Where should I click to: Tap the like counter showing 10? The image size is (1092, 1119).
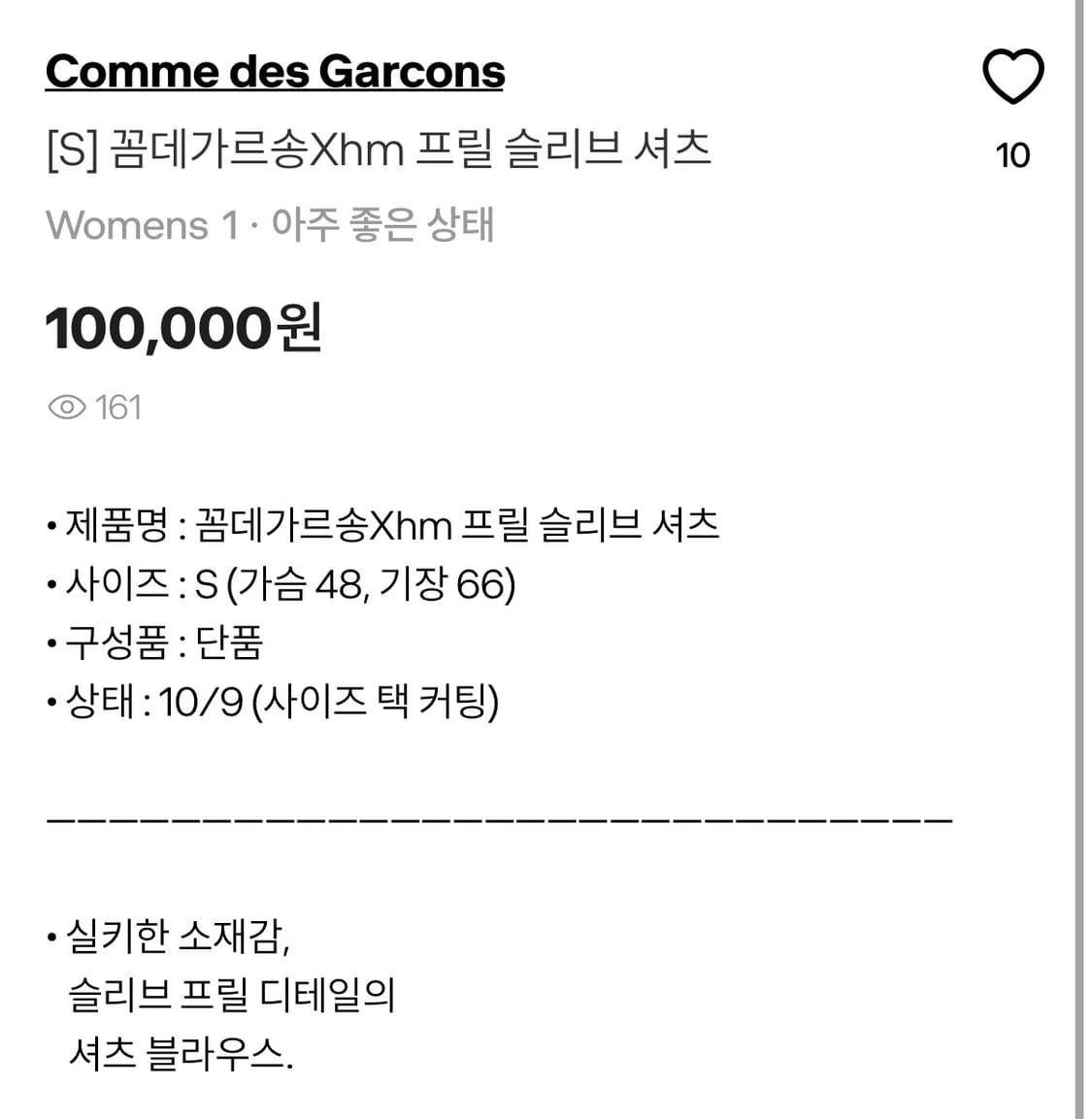pos(1012,153)
